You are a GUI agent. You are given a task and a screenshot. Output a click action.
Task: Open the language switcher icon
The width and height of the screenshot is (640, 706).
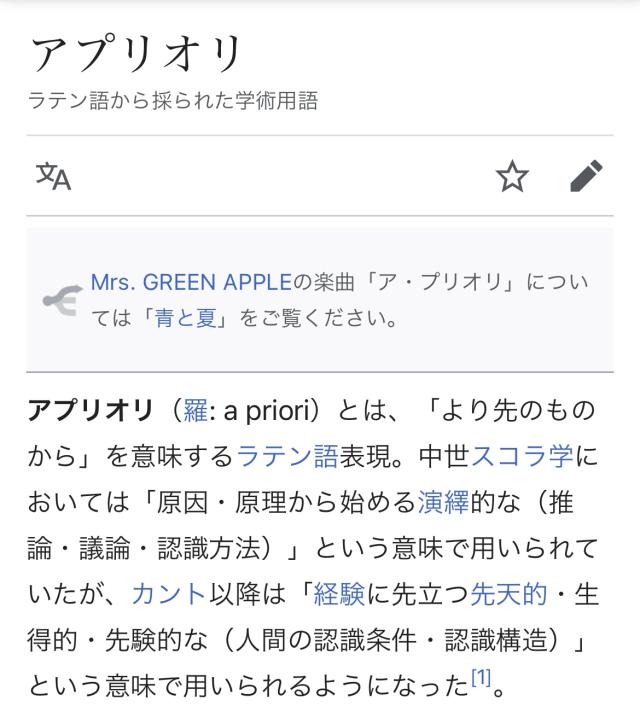(x=54, y=176)
